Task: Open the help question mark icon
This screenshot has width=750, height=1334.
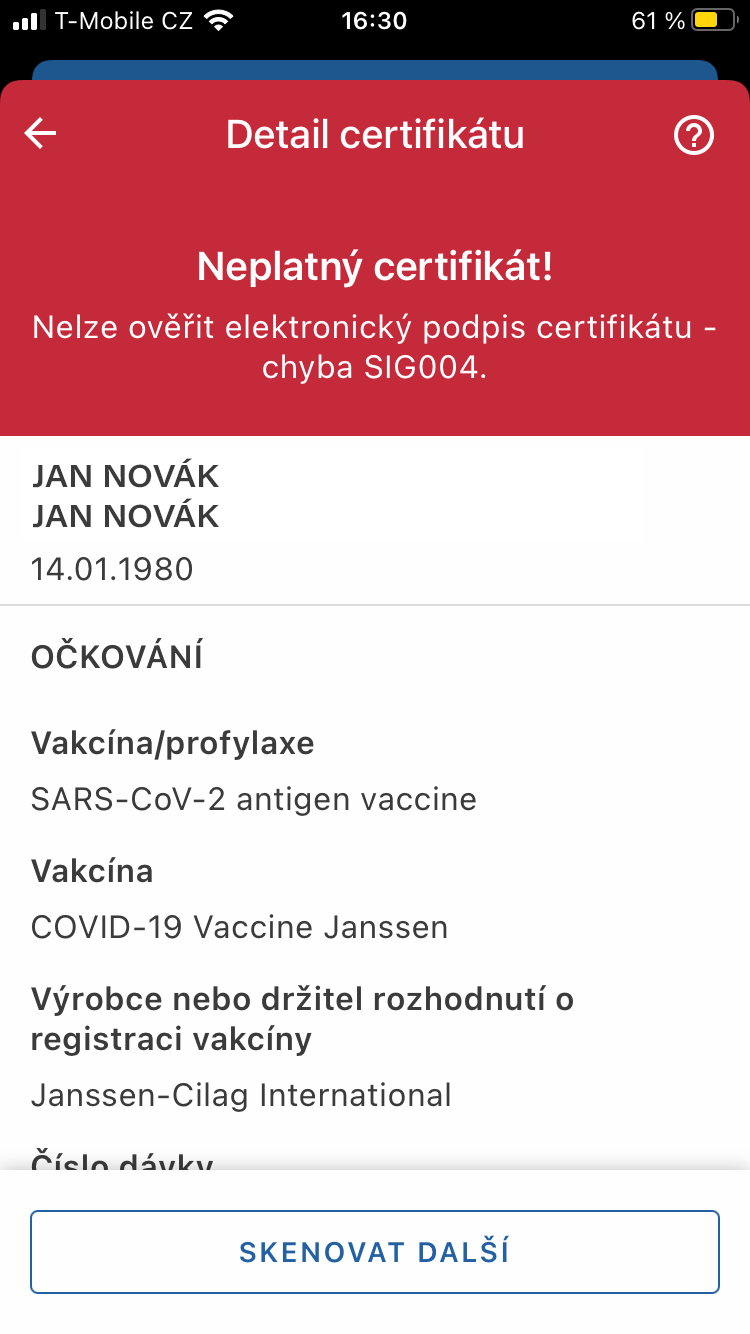Action: [694, 135]
